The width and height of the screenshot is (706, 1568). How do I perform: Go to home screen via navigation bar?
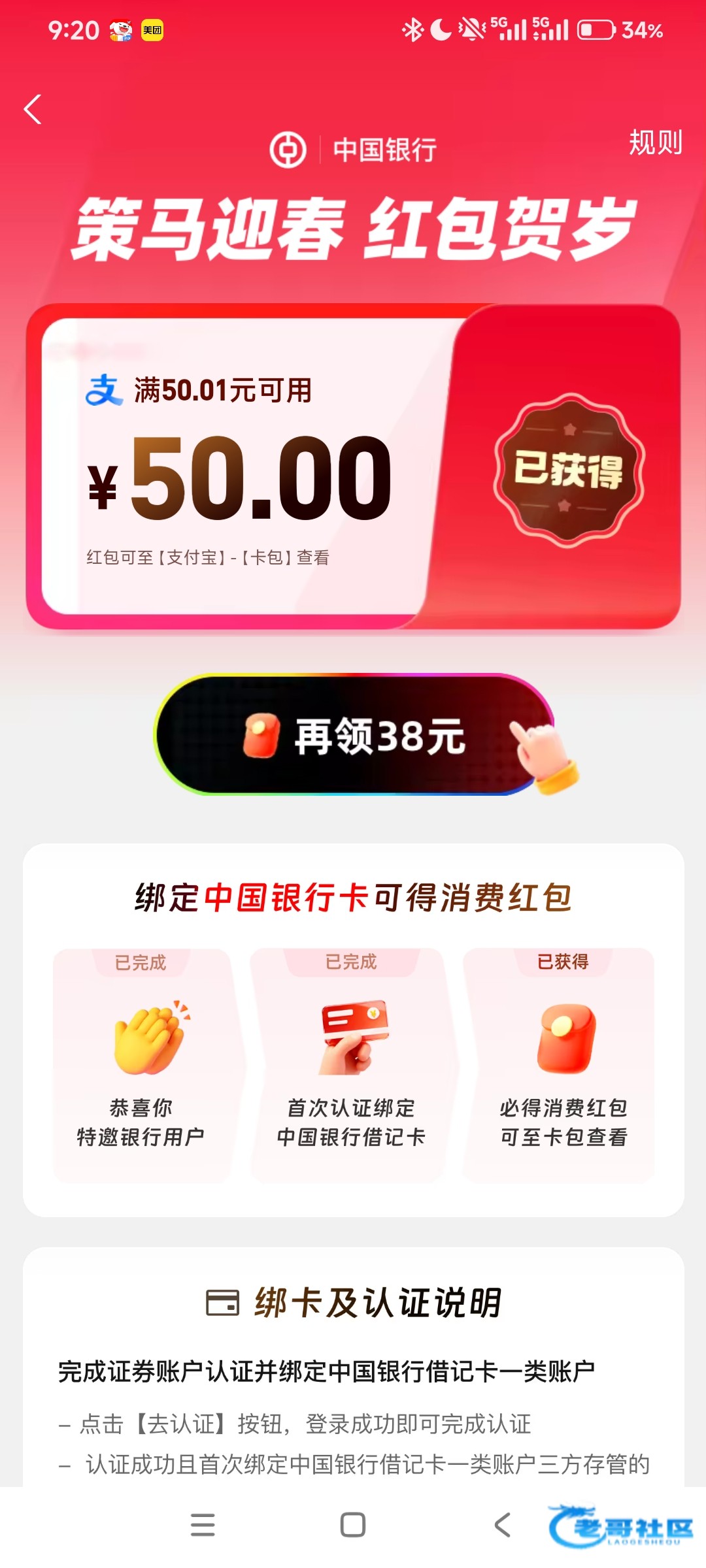click(x=353, y=1525)
